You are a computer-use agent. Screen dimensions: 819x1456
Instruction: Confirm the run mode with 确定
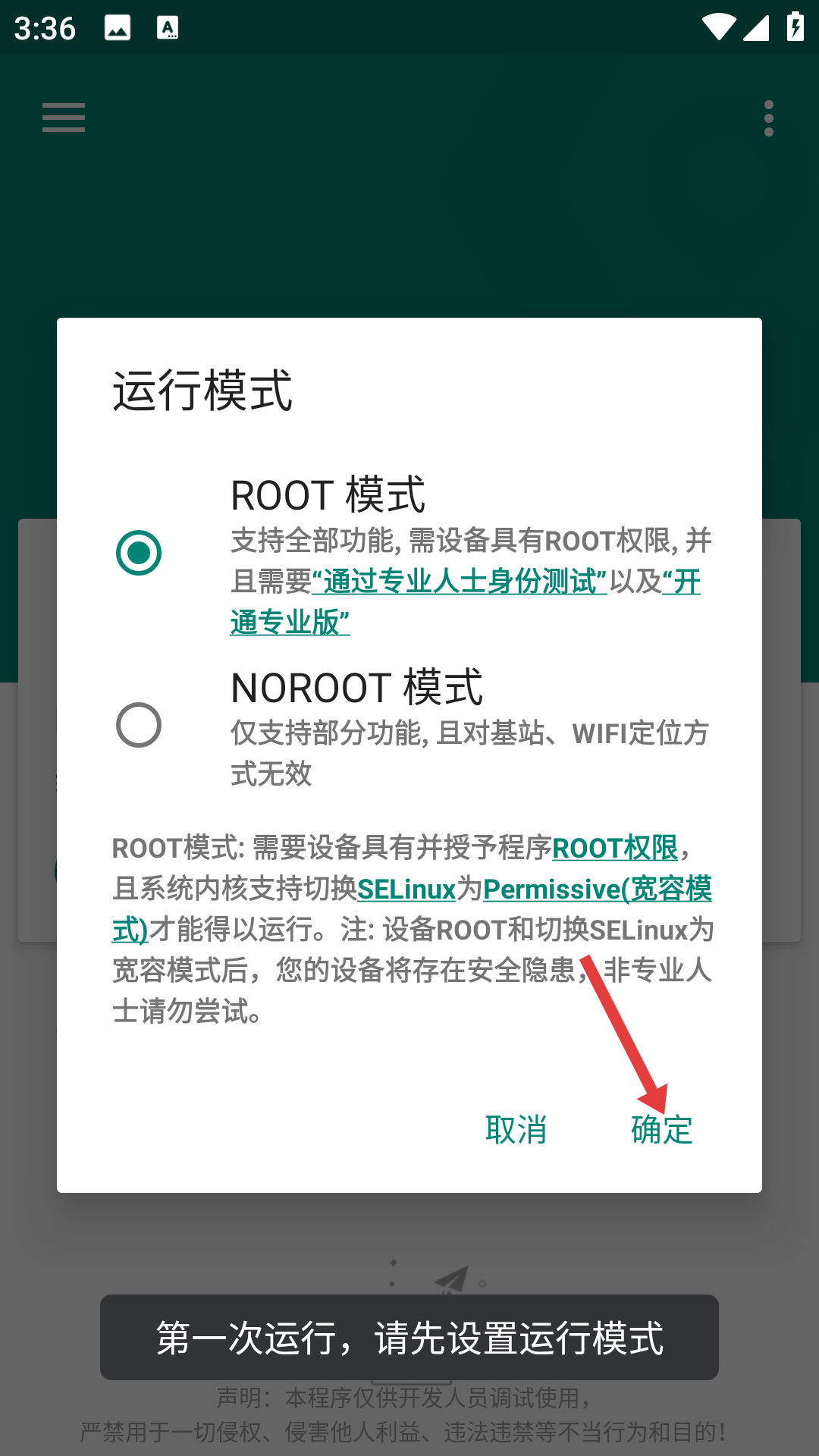tap(662, 1130)
